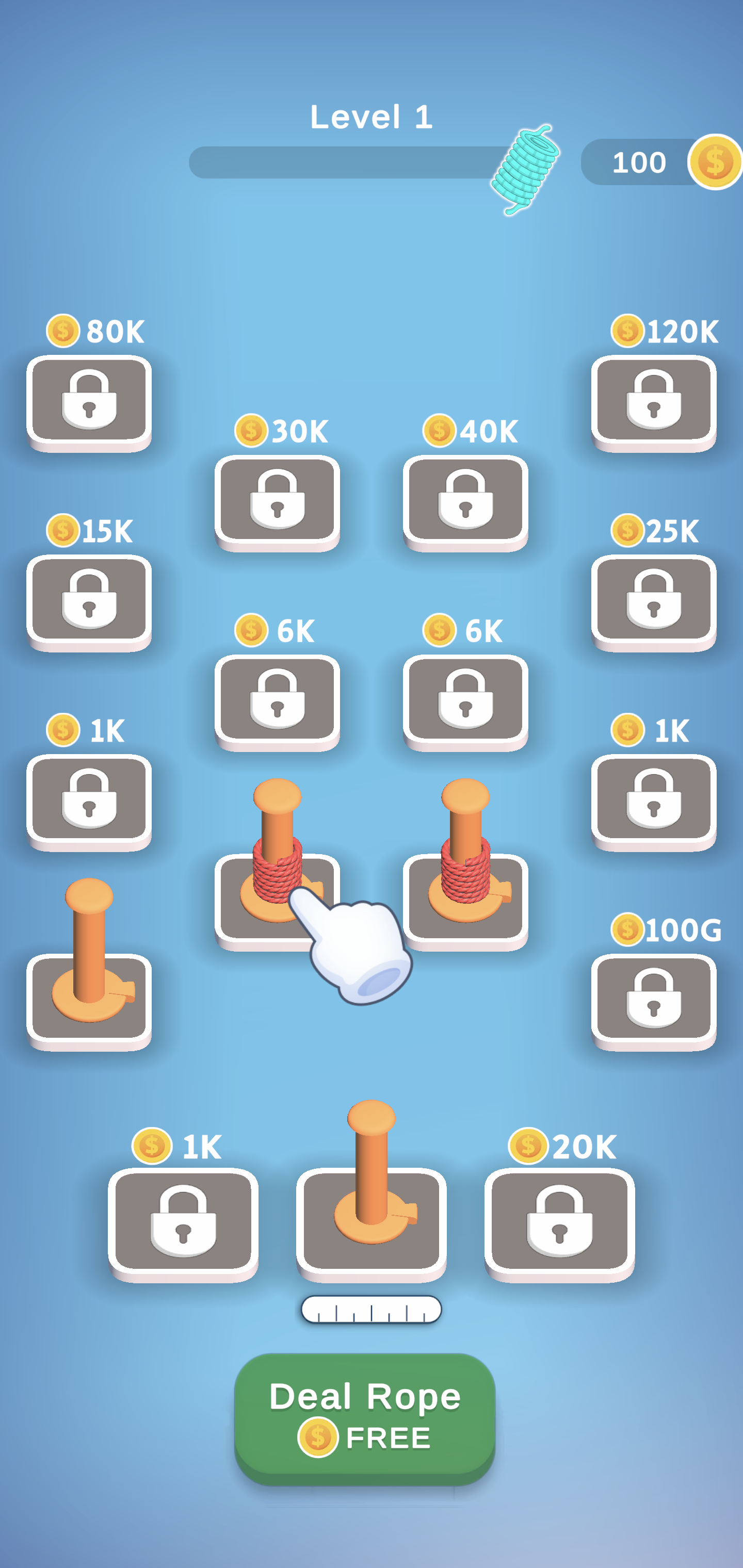
Task: Tap the Deal Rope FREE button
Action: click(x=364, y=1417)
